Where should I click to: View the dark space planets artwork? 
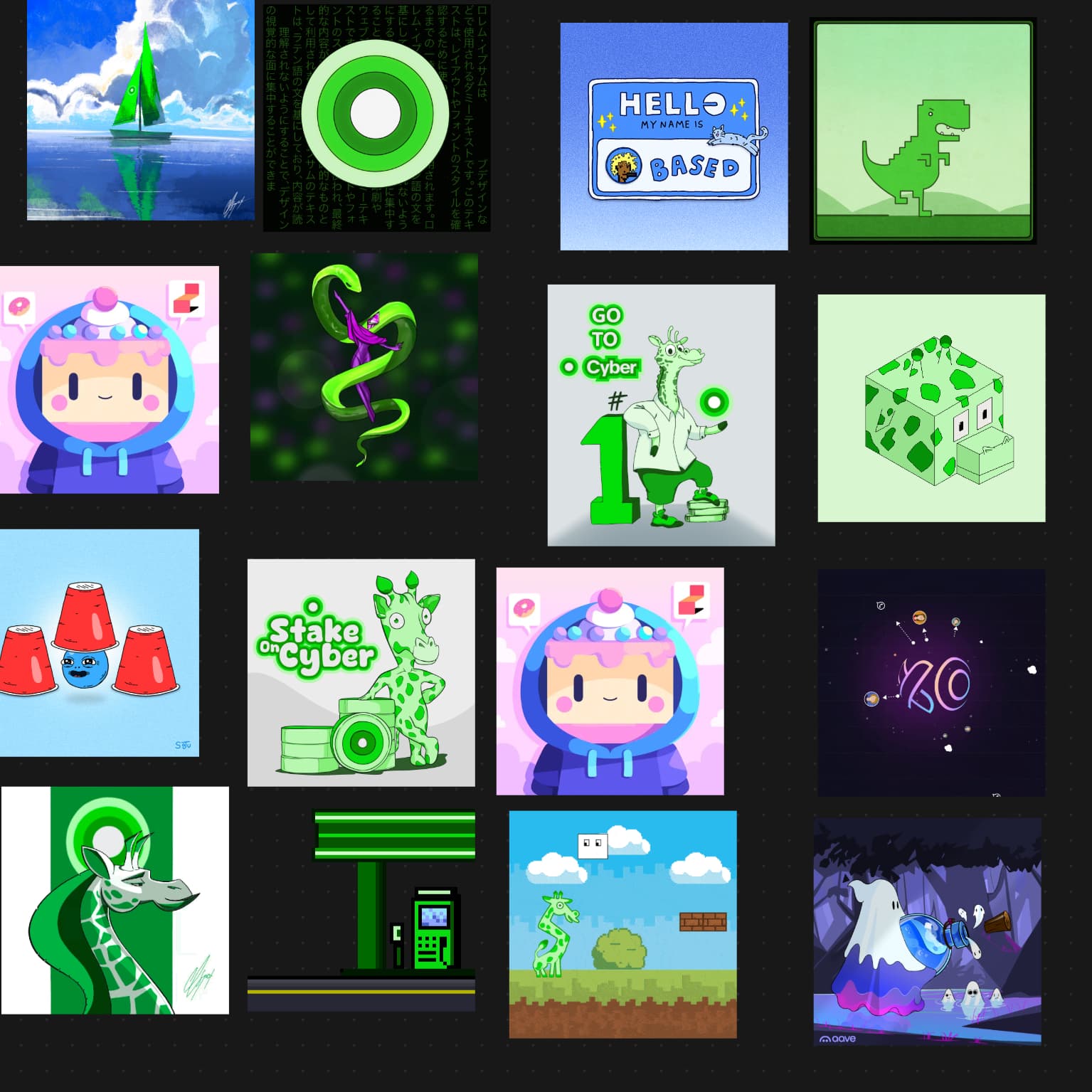click(931, 682)
